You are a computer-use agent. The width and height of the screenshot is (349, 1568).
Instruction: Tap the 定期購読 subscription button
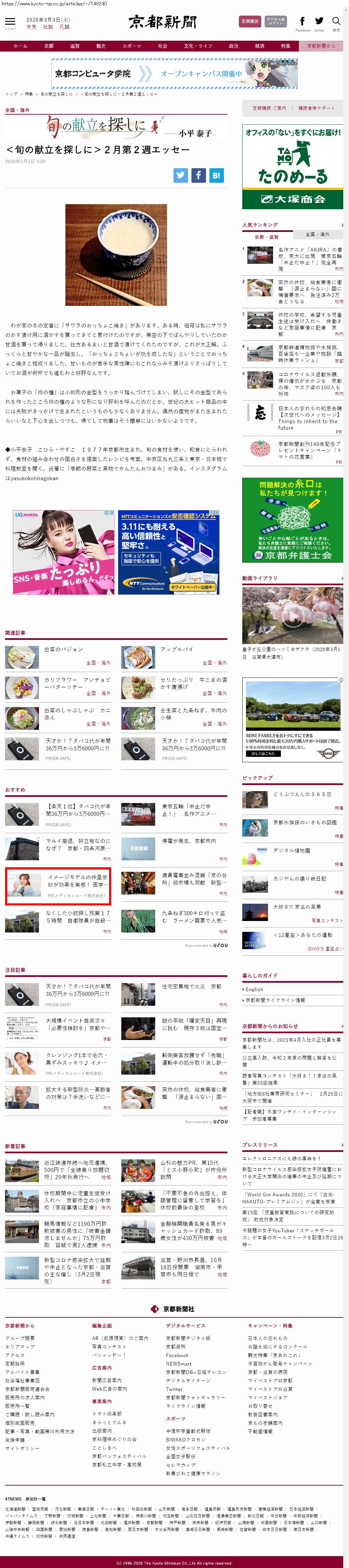click(x=250, y=21)
